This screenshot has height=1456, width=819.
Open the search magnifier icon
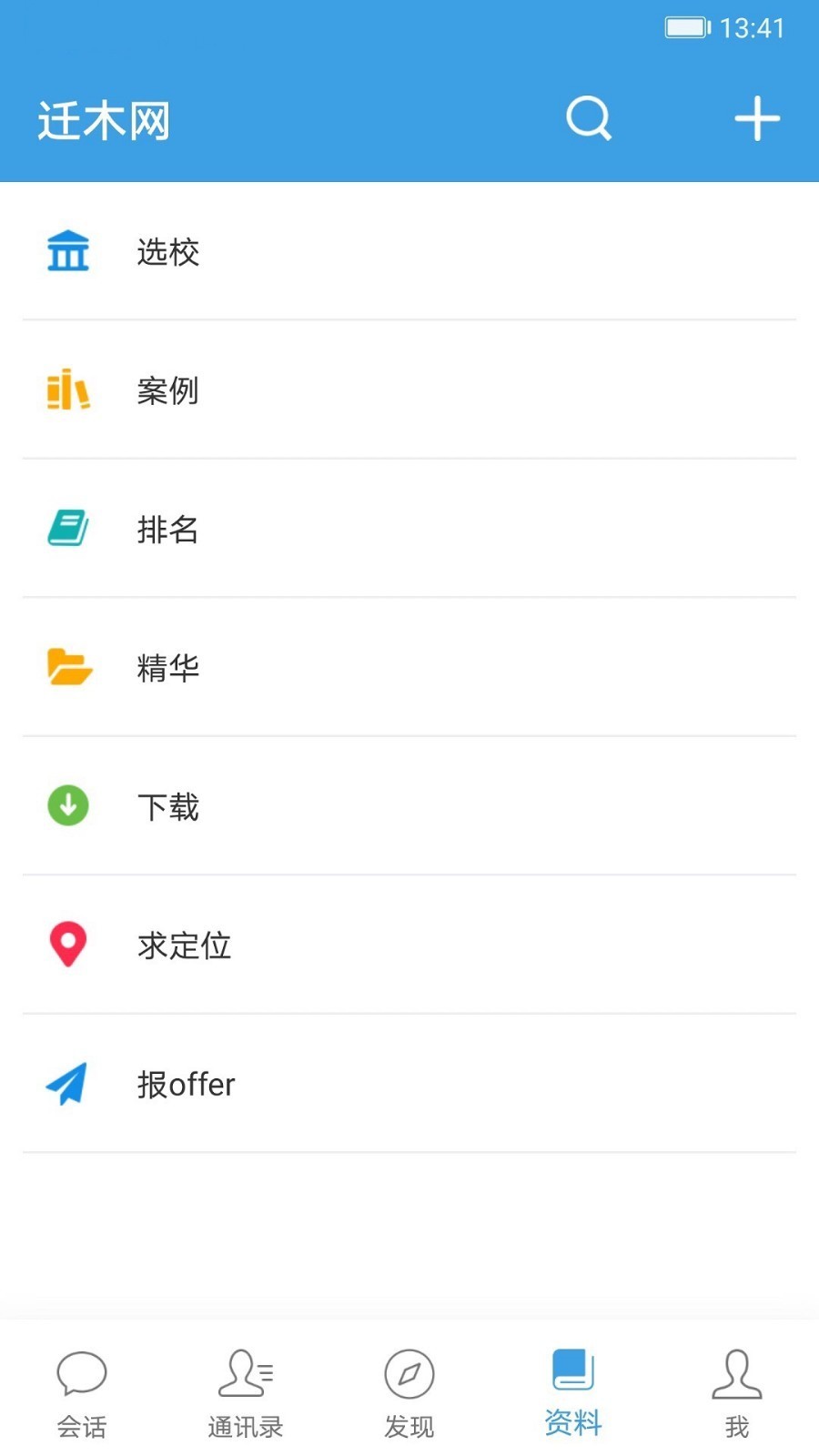(589, 118)
